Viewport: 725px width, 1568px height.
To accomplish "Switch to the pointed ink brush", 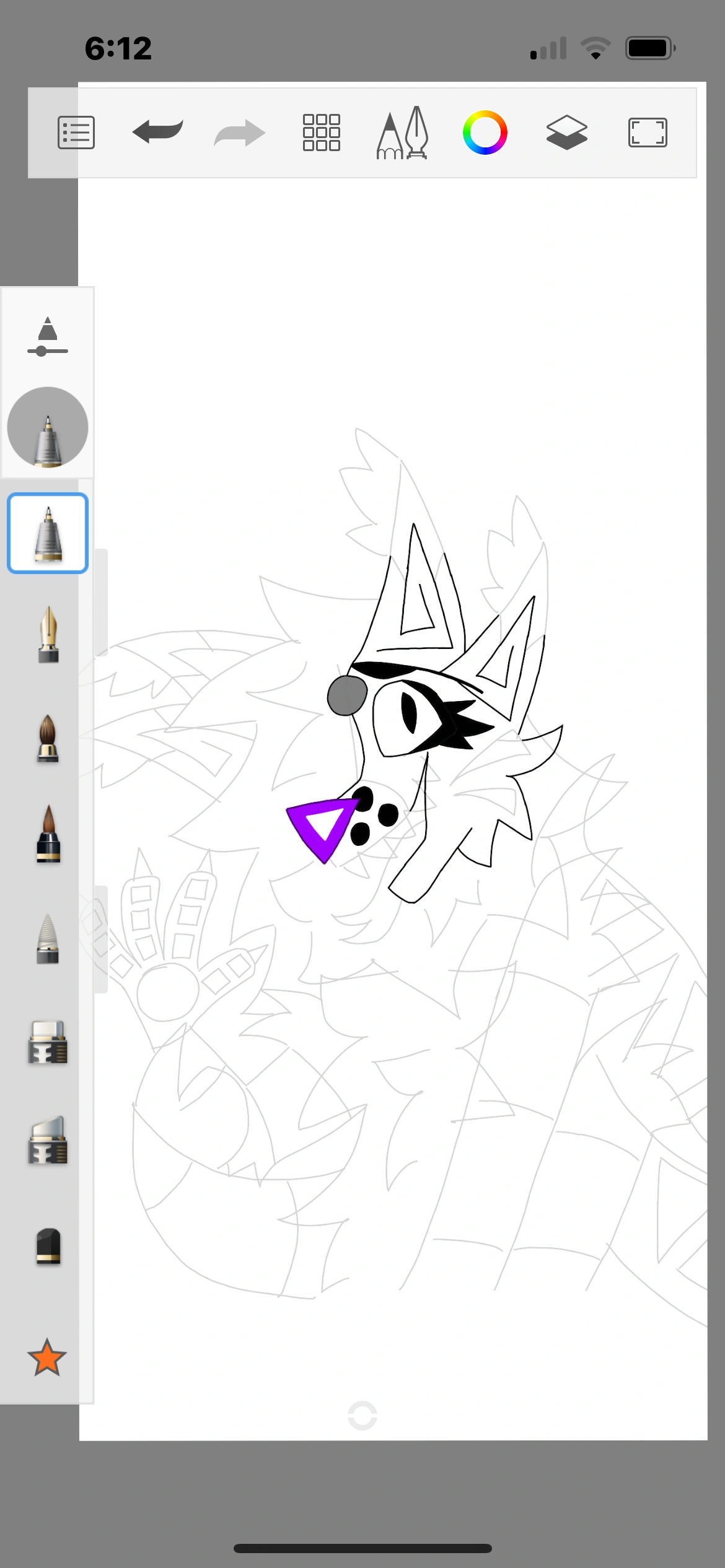I will point(48,834).
